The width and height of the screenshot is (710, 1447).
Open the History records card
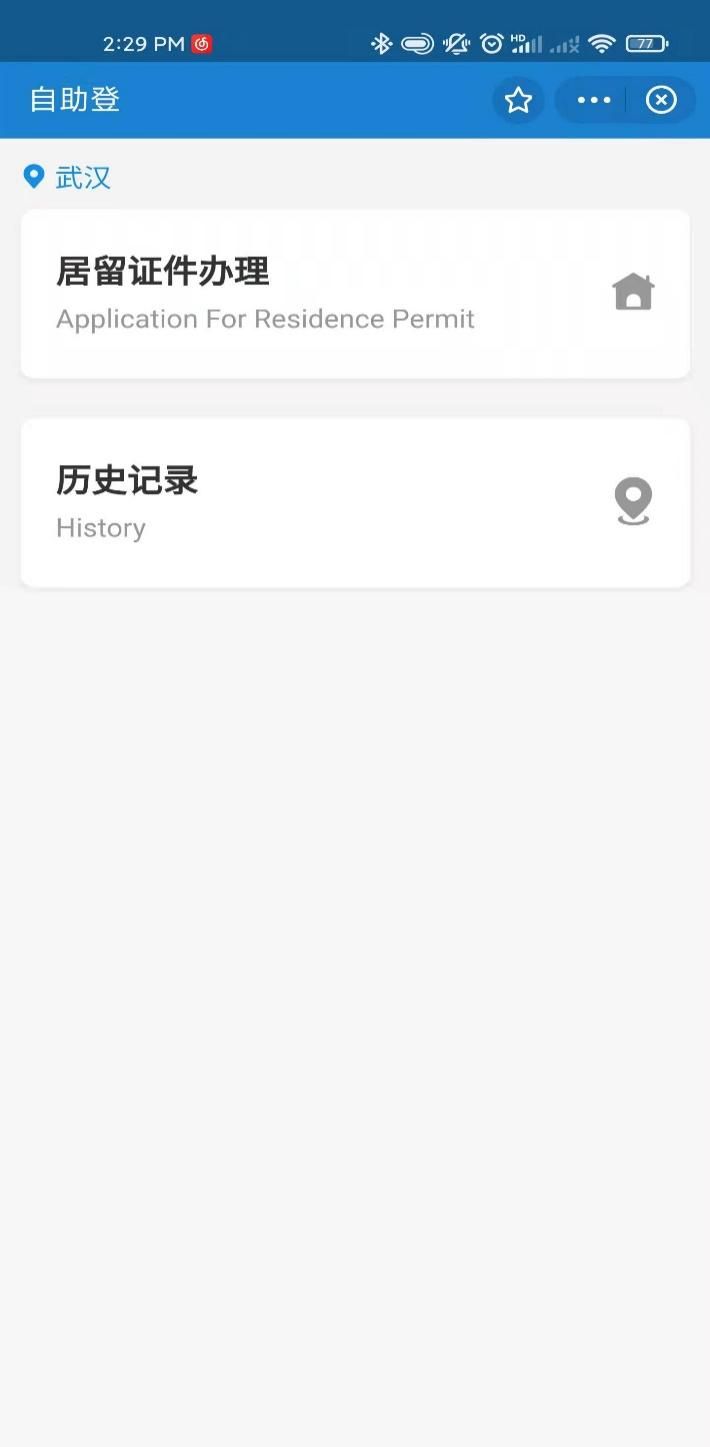pyautogui.click(x=355, y=502)
